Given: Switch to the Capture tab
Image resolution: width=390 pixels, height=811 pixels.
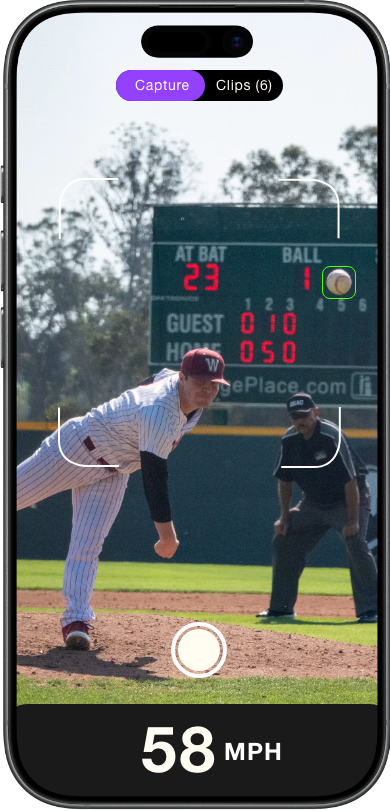Looking at the screenshot, I should tap(161, 85).
